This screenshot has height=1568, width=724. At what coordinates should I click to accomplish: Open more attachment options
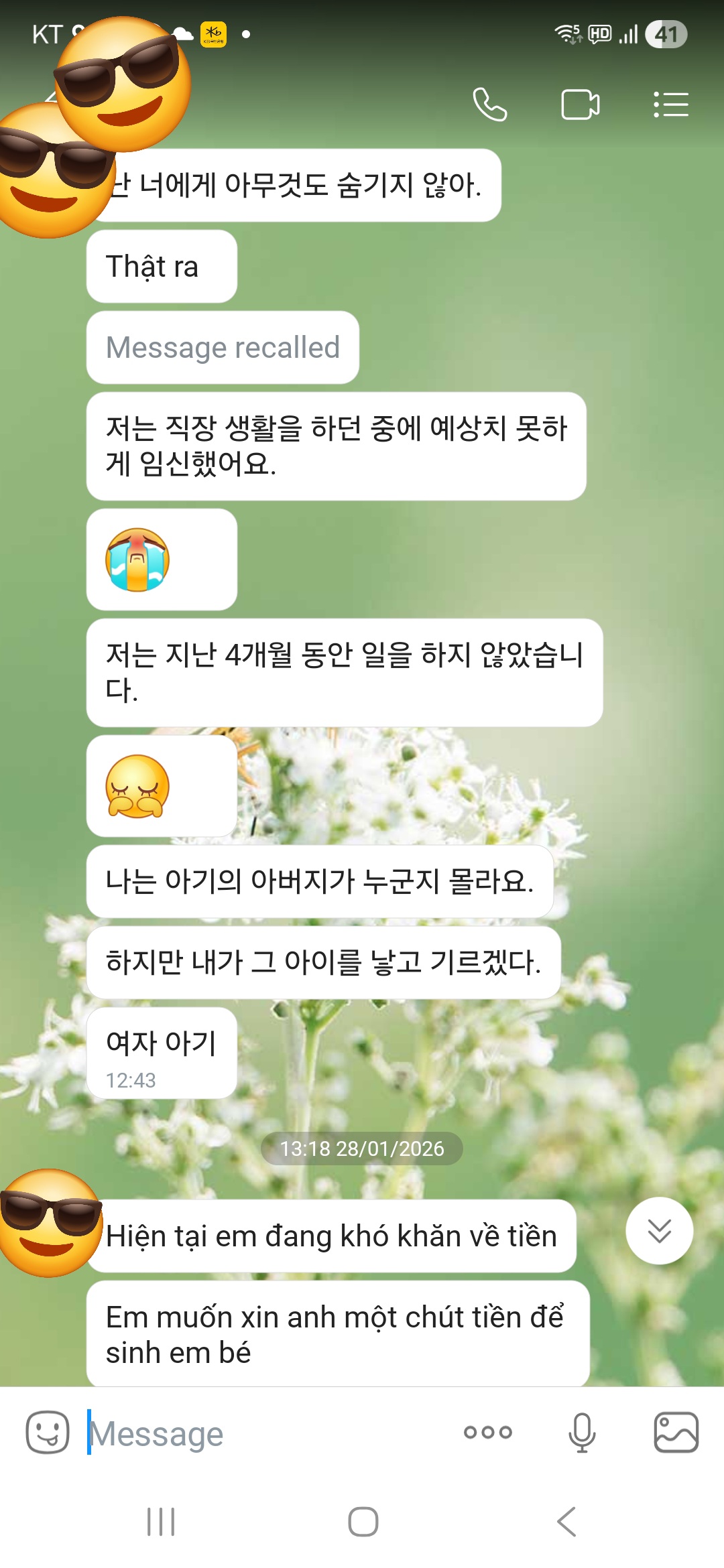488,1433
